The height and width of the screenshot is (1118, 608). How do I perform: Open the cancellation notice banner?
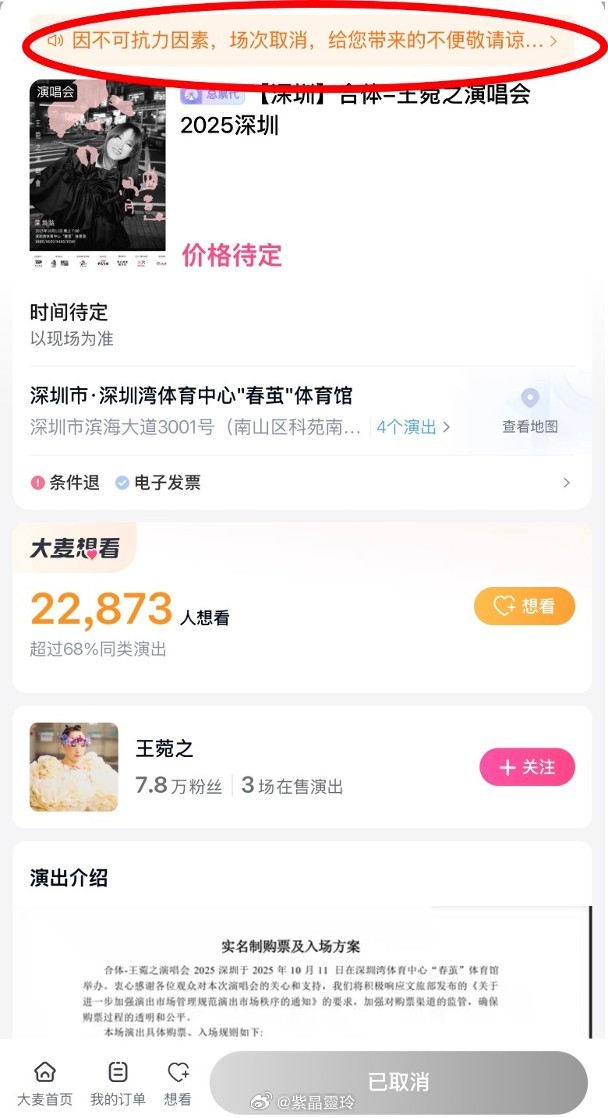(x=302, y=41)
